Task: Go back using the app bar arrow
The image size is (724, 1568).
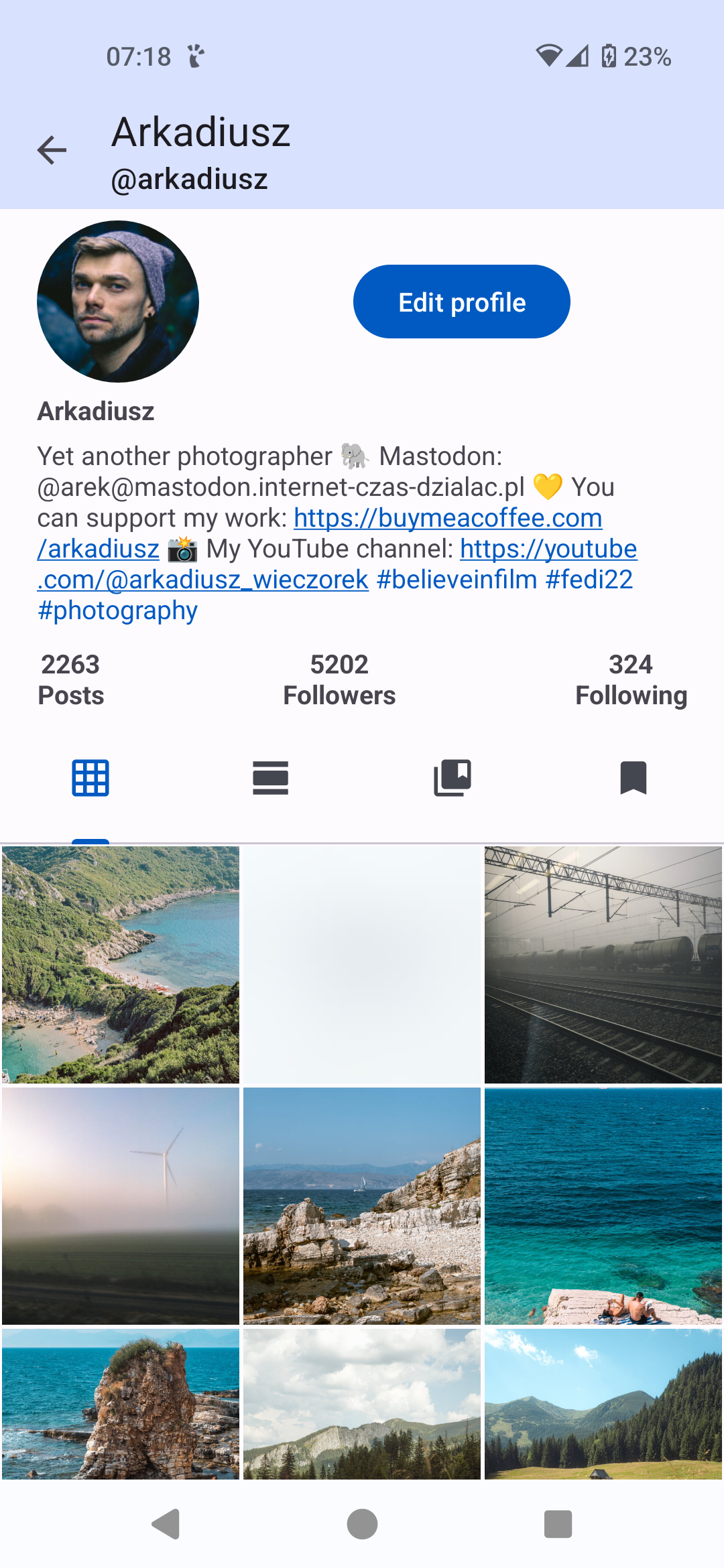Action: [x=52, y=150]
